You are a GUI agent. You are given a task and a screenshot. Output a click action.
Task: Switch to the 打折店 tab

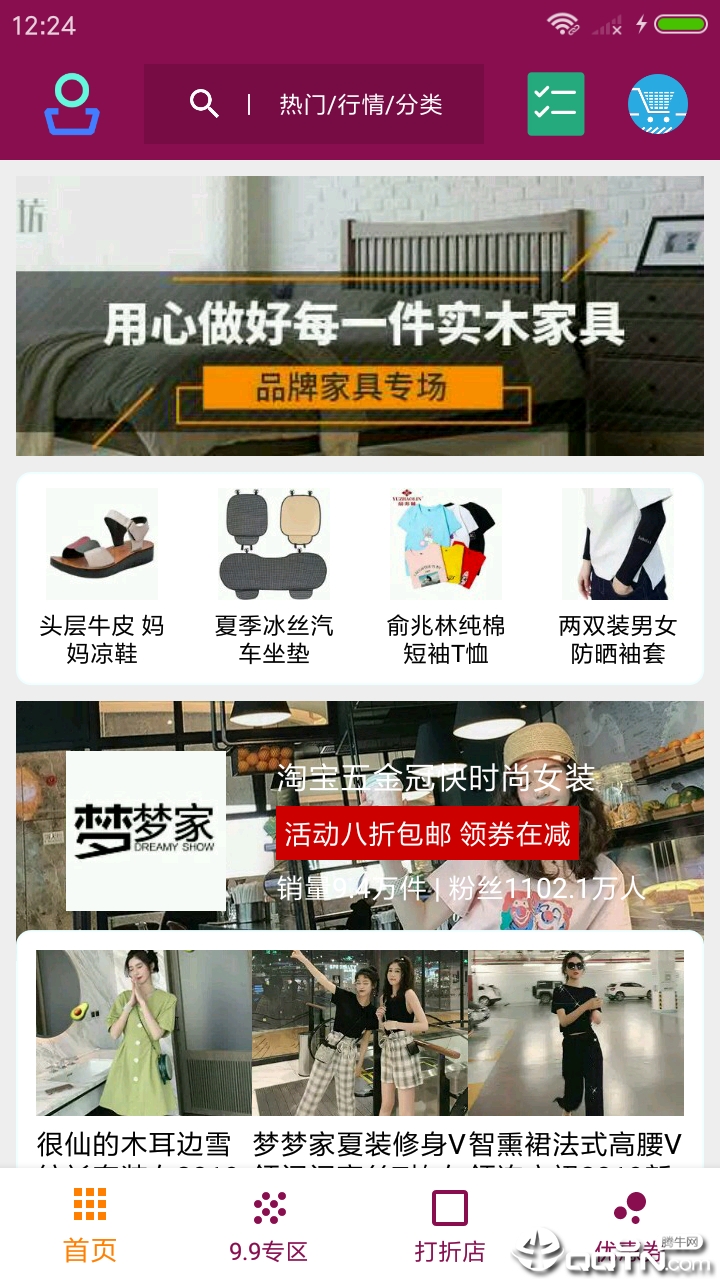[450, 1225]
